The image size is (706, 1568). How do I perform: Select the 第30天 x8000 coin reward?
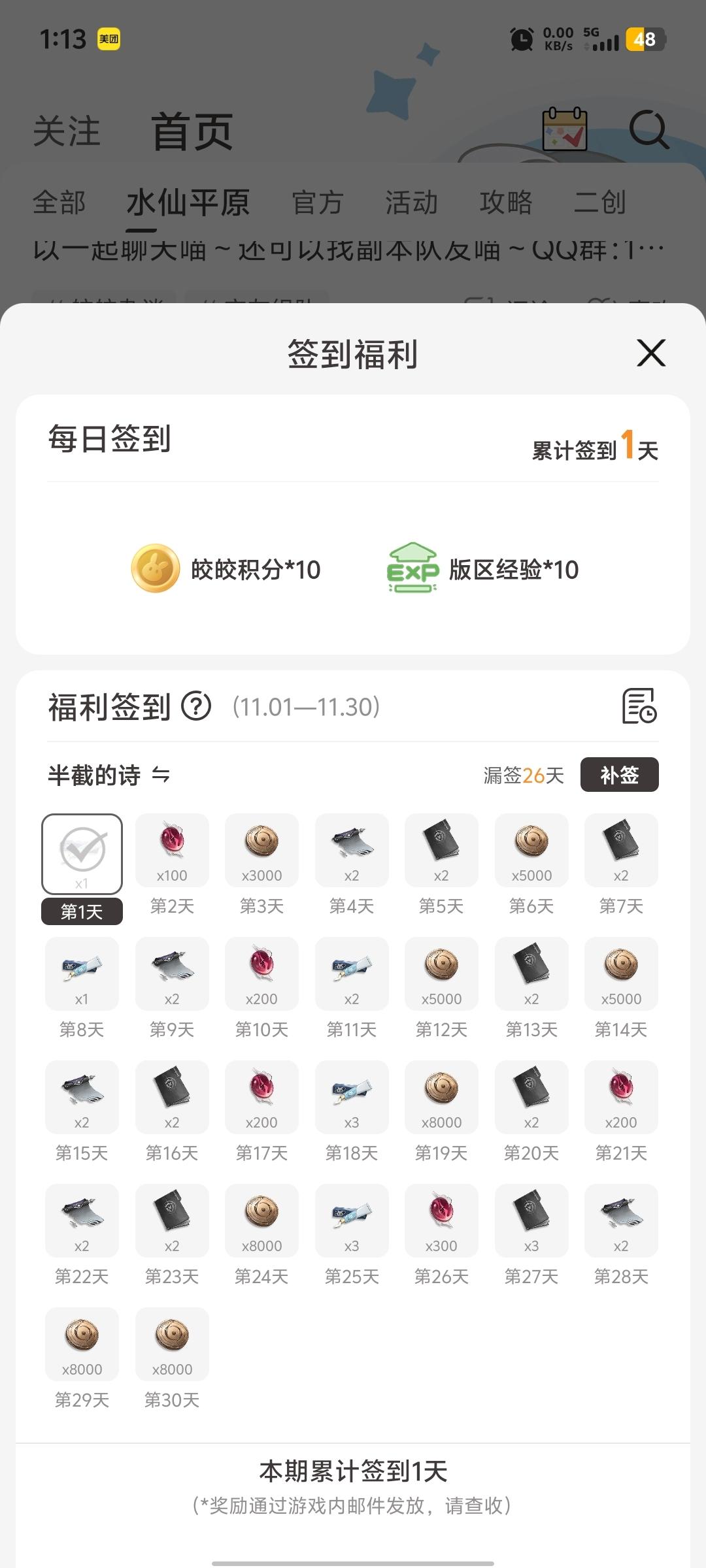click(x=172, y=1345)
